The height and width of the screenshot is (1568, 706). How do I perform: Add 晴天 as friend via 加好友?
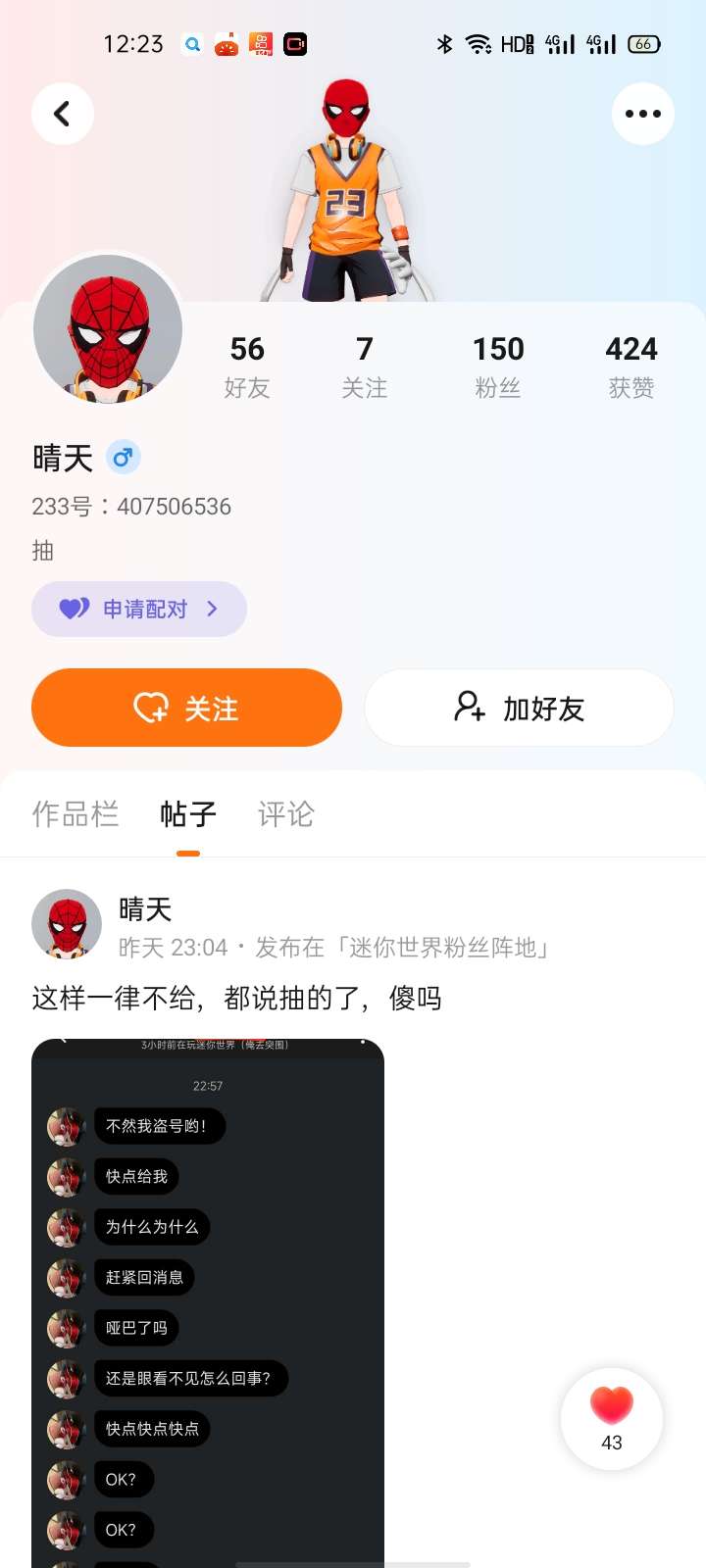point(519,708)
